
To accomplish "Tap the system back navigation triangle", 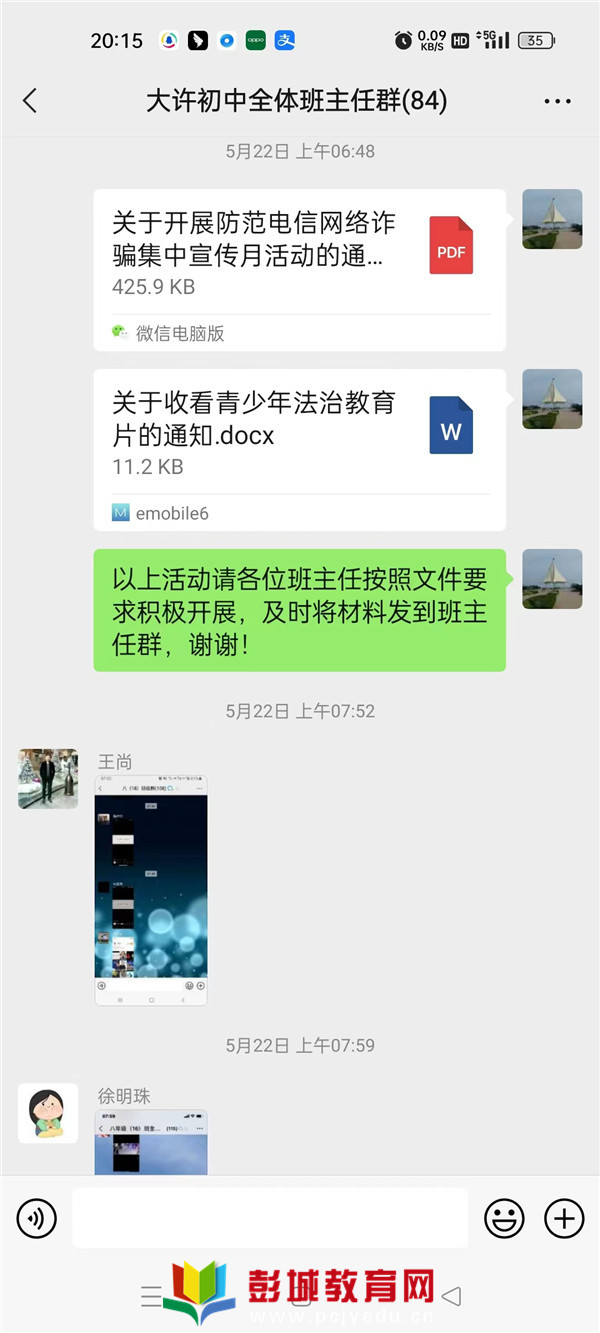I will 451,1297.
